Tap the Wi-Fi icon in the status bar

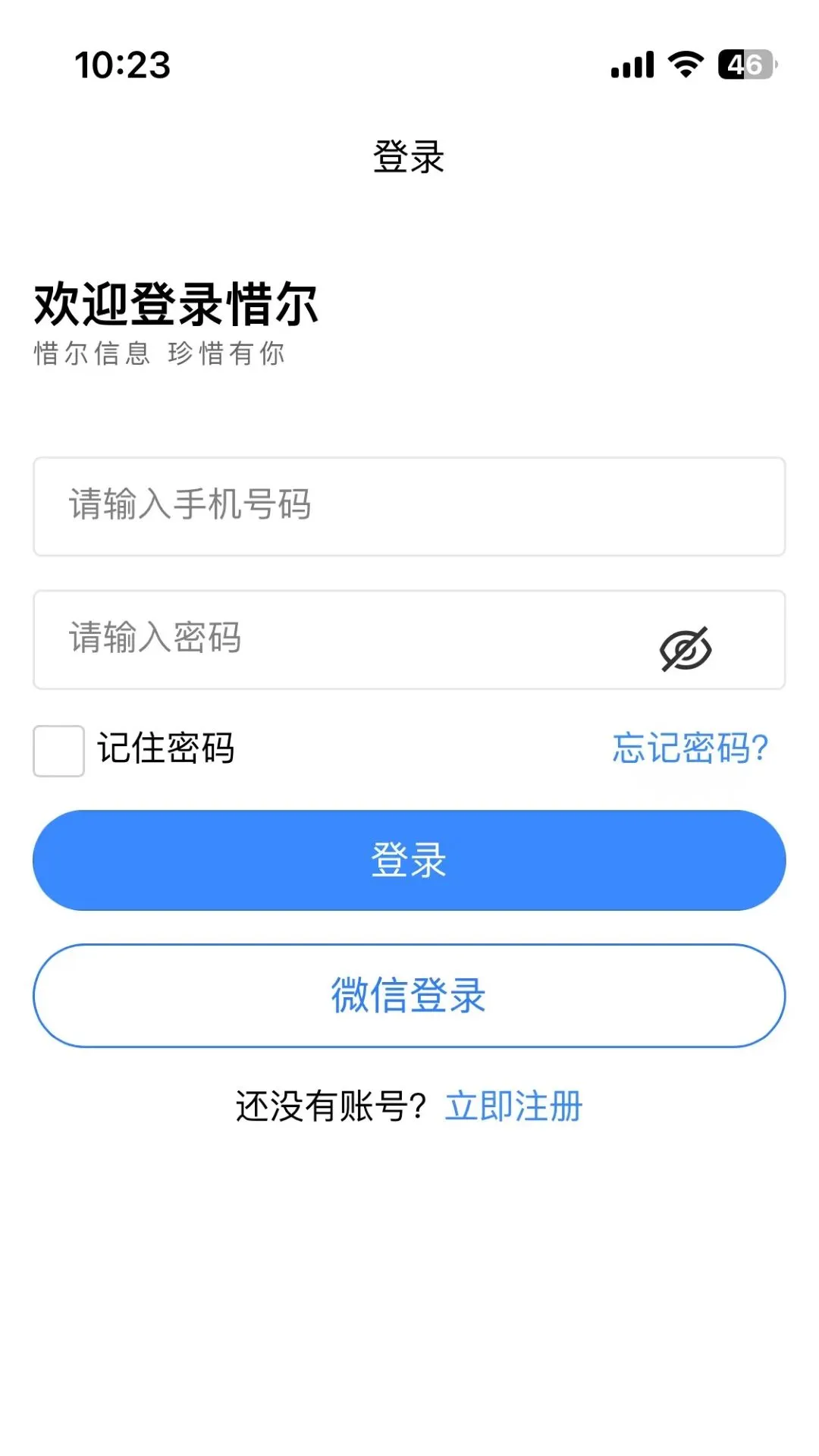pyautogui.click(x=685, y=67)
